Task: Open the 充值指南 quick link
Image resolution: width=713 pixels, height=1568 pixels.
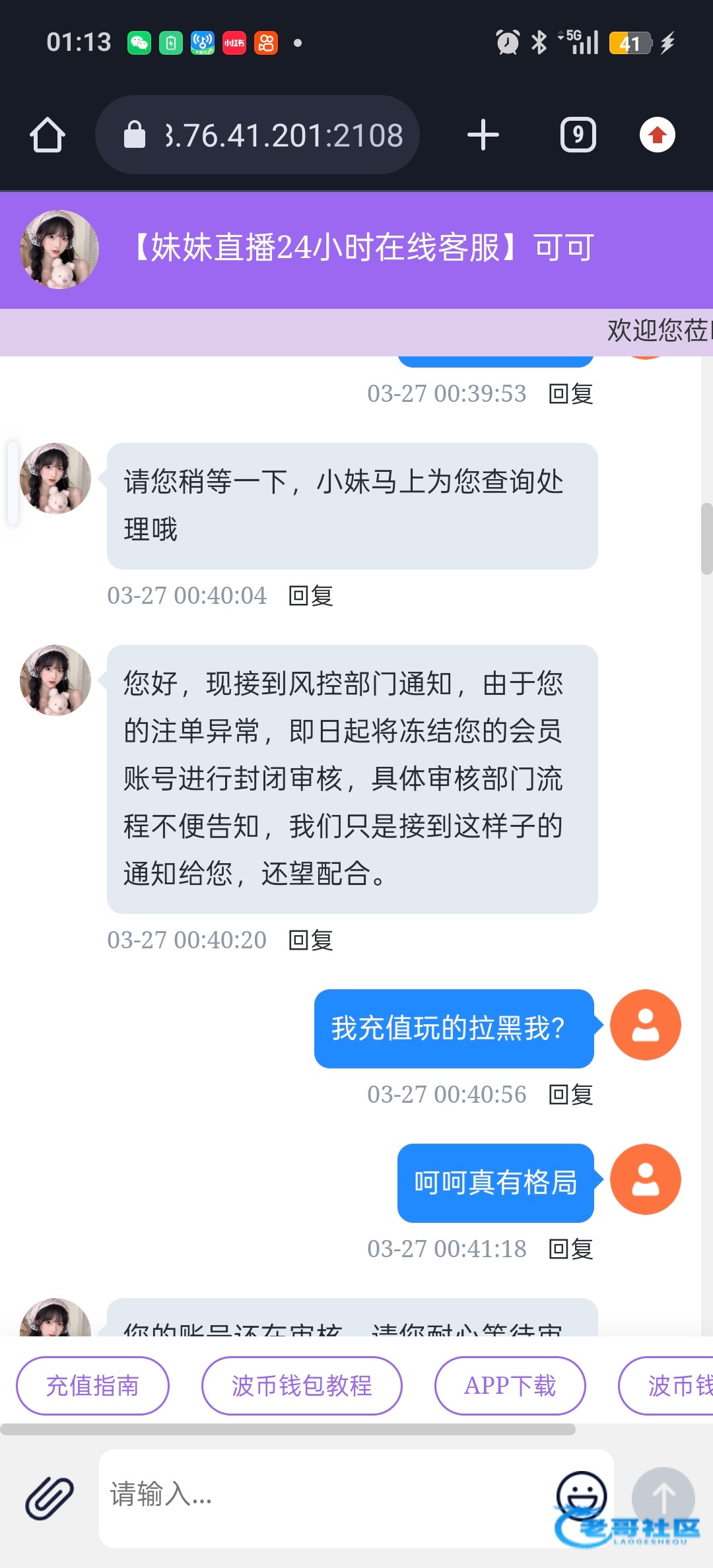Action: click(x=92, y=1386)
